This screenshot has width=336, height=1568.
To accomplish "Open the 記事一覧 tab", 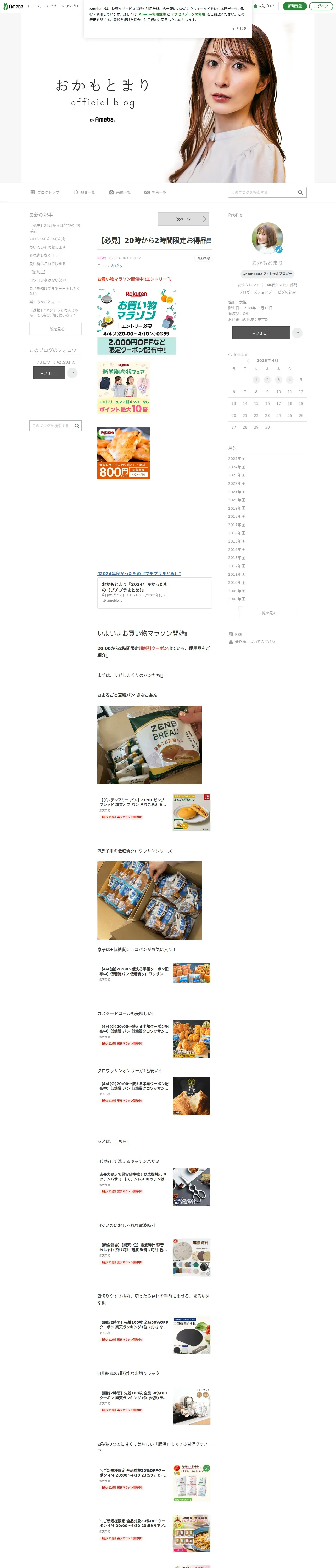I will (x=84, y=192).
